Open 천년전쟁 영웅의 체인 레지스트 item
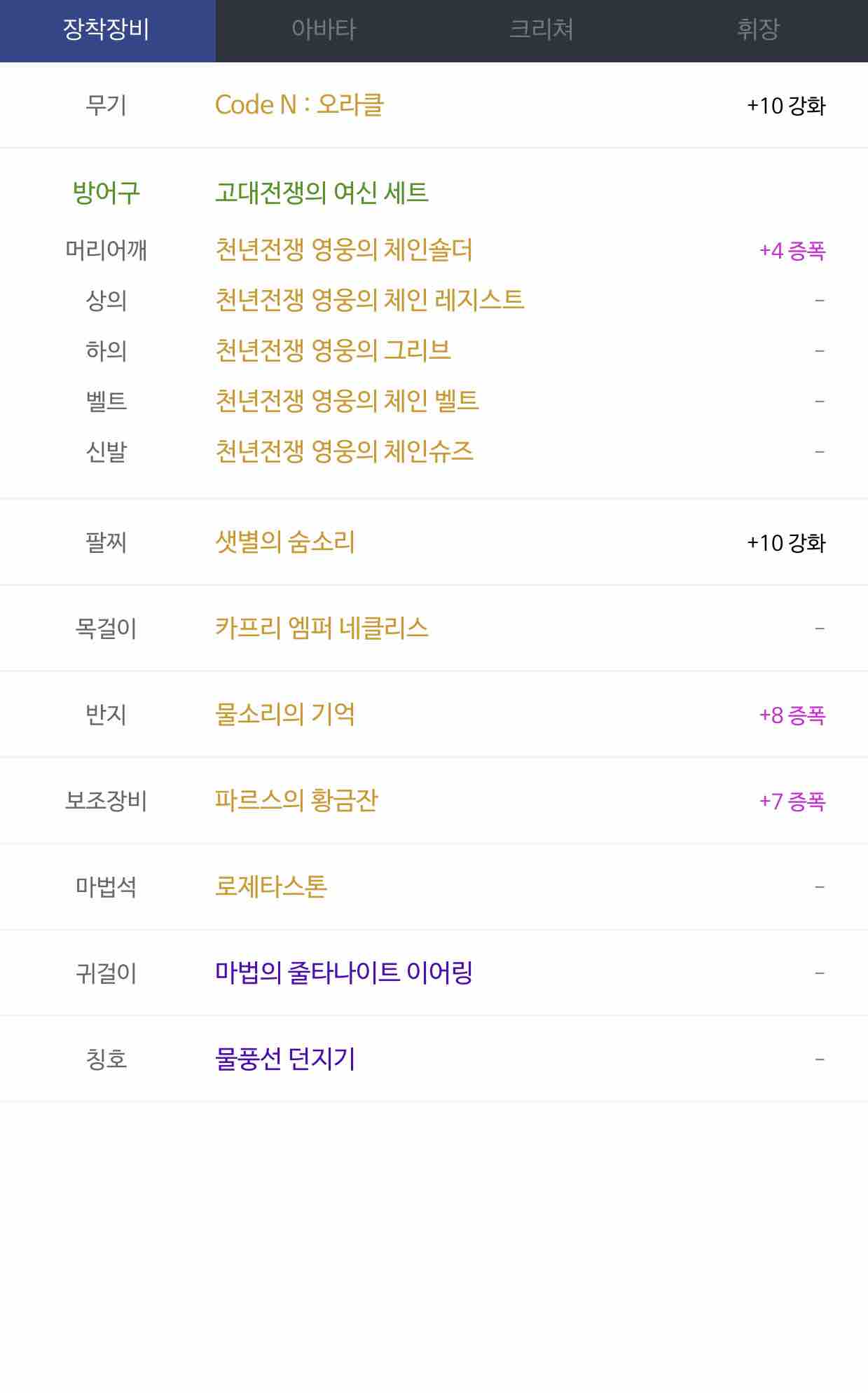The width and height of the screenshot is (868, 1393). point(369,301)
